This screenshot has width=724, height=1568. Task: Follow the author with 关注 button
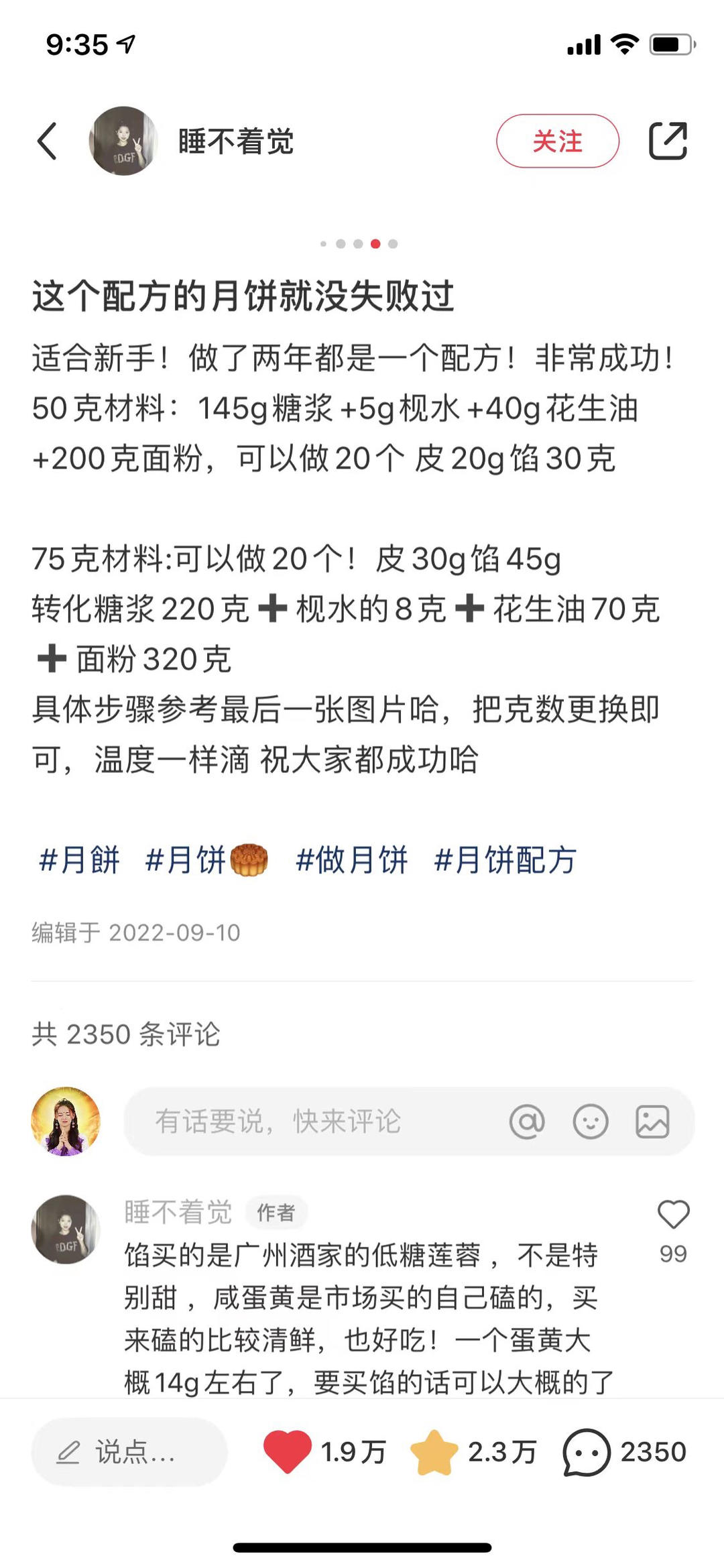(557, 141)
